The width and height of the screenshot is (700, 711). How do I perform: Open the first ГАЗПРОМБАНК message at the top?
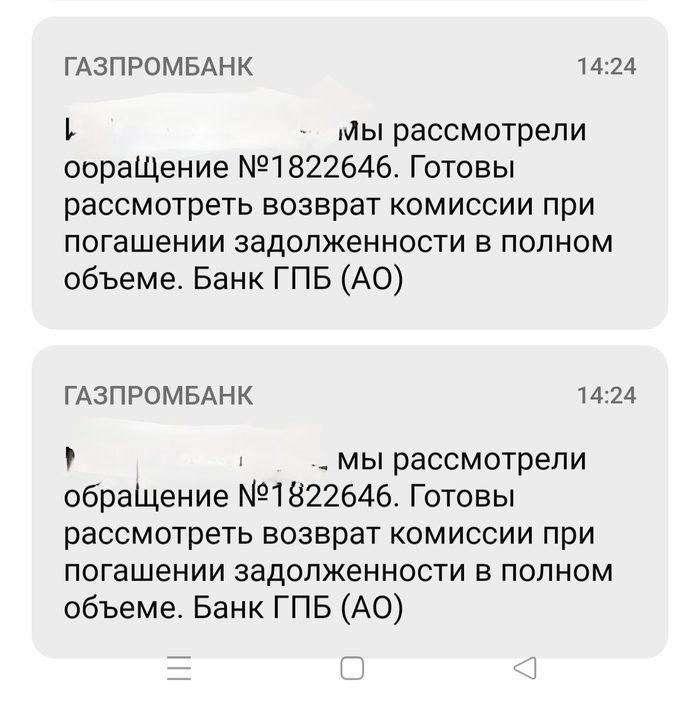point(349,172)
